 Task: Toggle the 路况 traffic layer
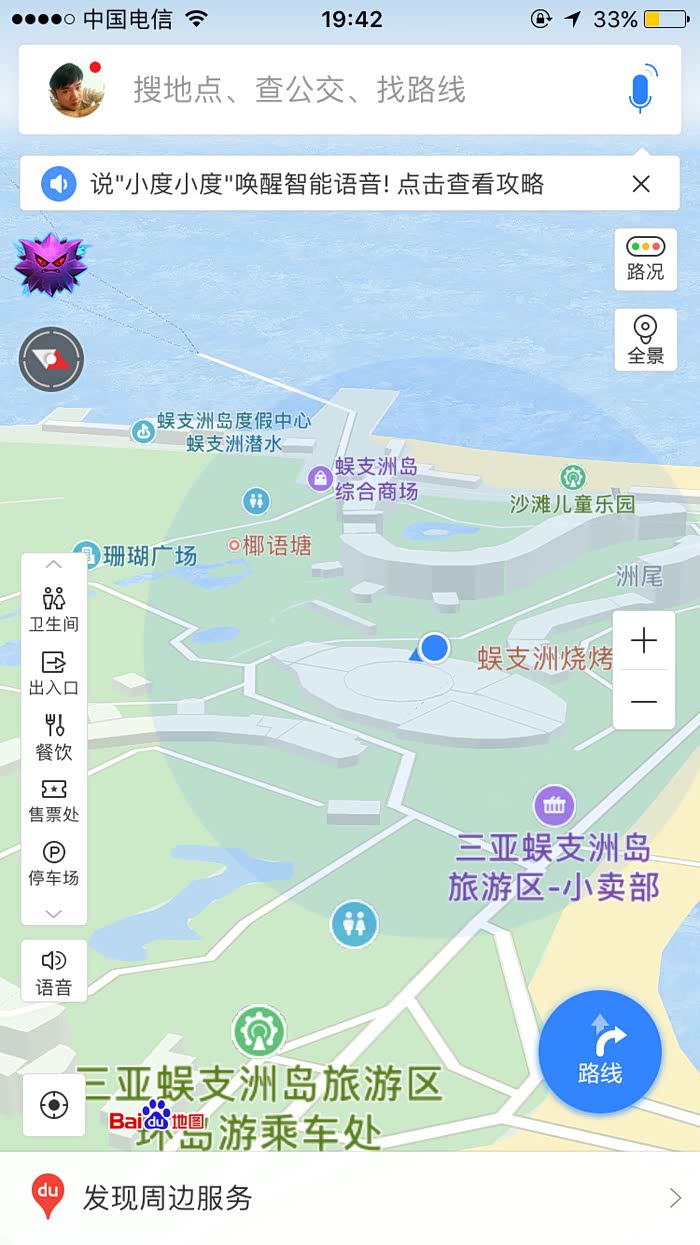645,258
